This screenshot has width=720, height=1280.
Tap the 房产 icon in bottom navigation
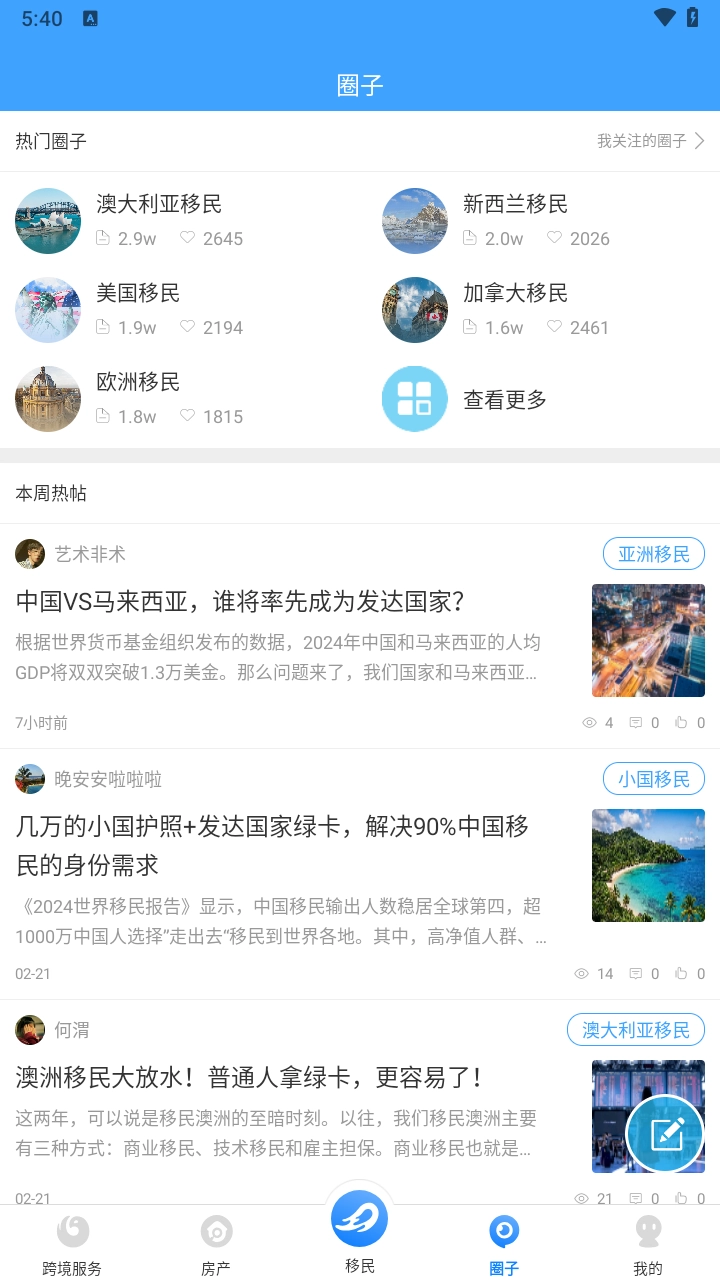(x=215, y=1230)
